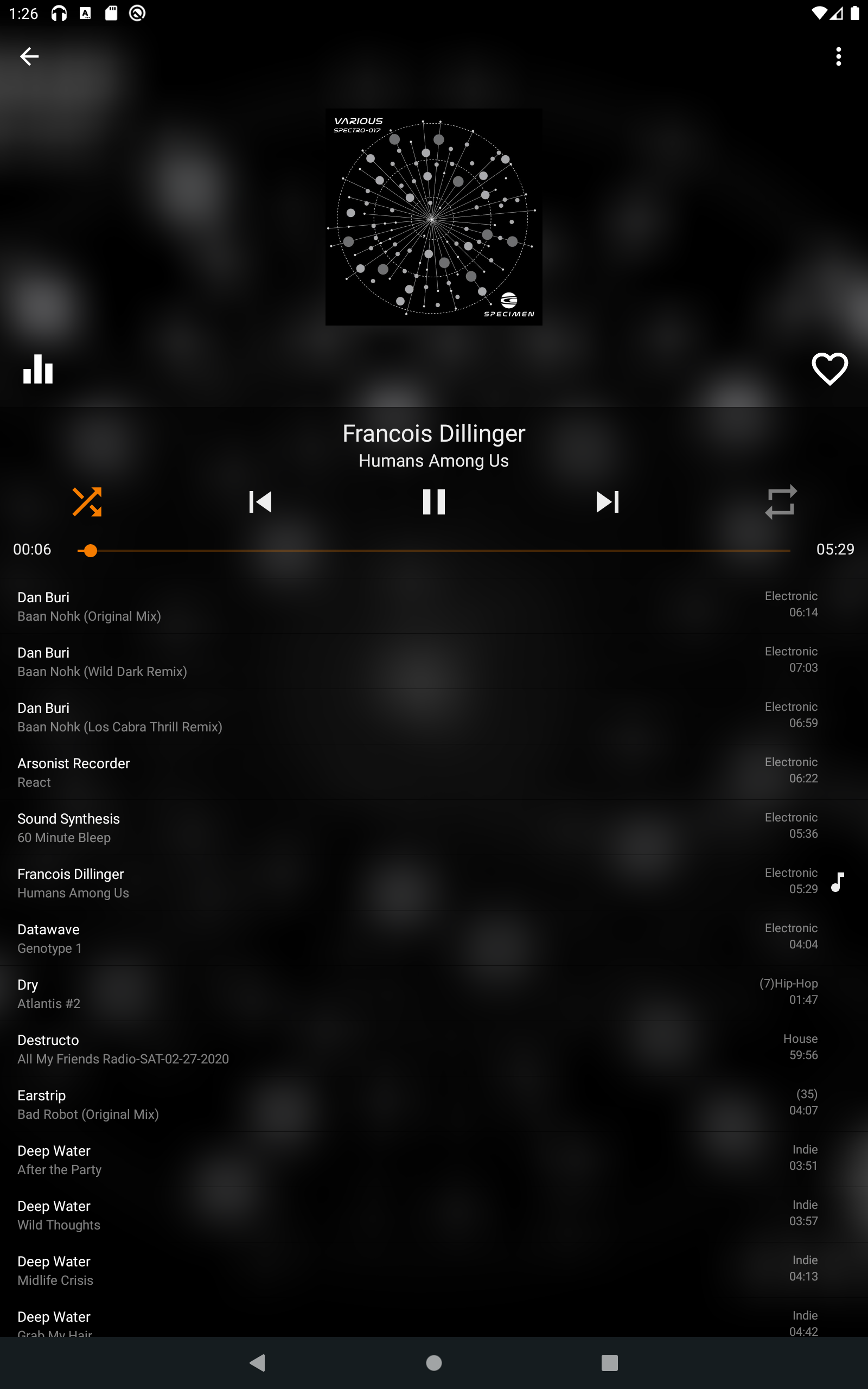Pause the current song
868x1389 pixels.
(434, 502)
